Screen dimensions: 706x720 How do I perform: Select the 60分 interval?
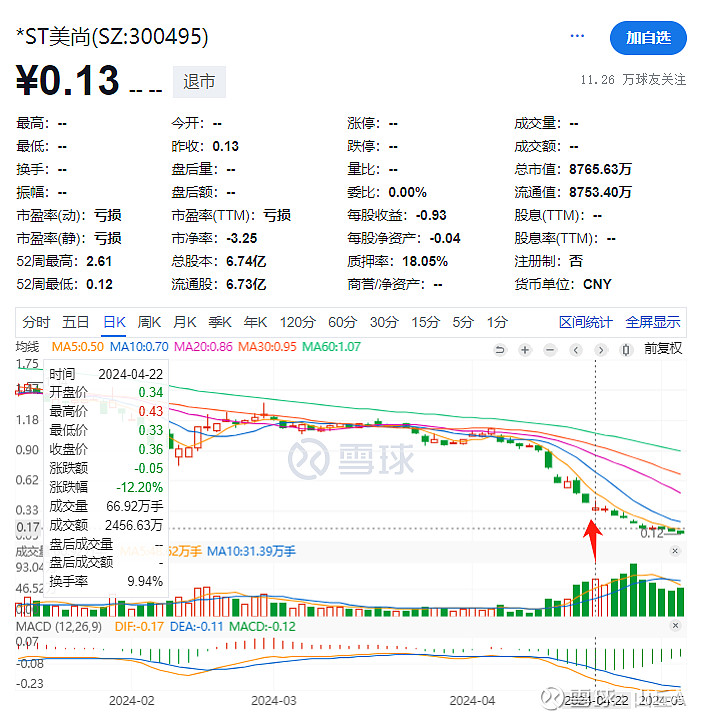[x=342, y=322]
